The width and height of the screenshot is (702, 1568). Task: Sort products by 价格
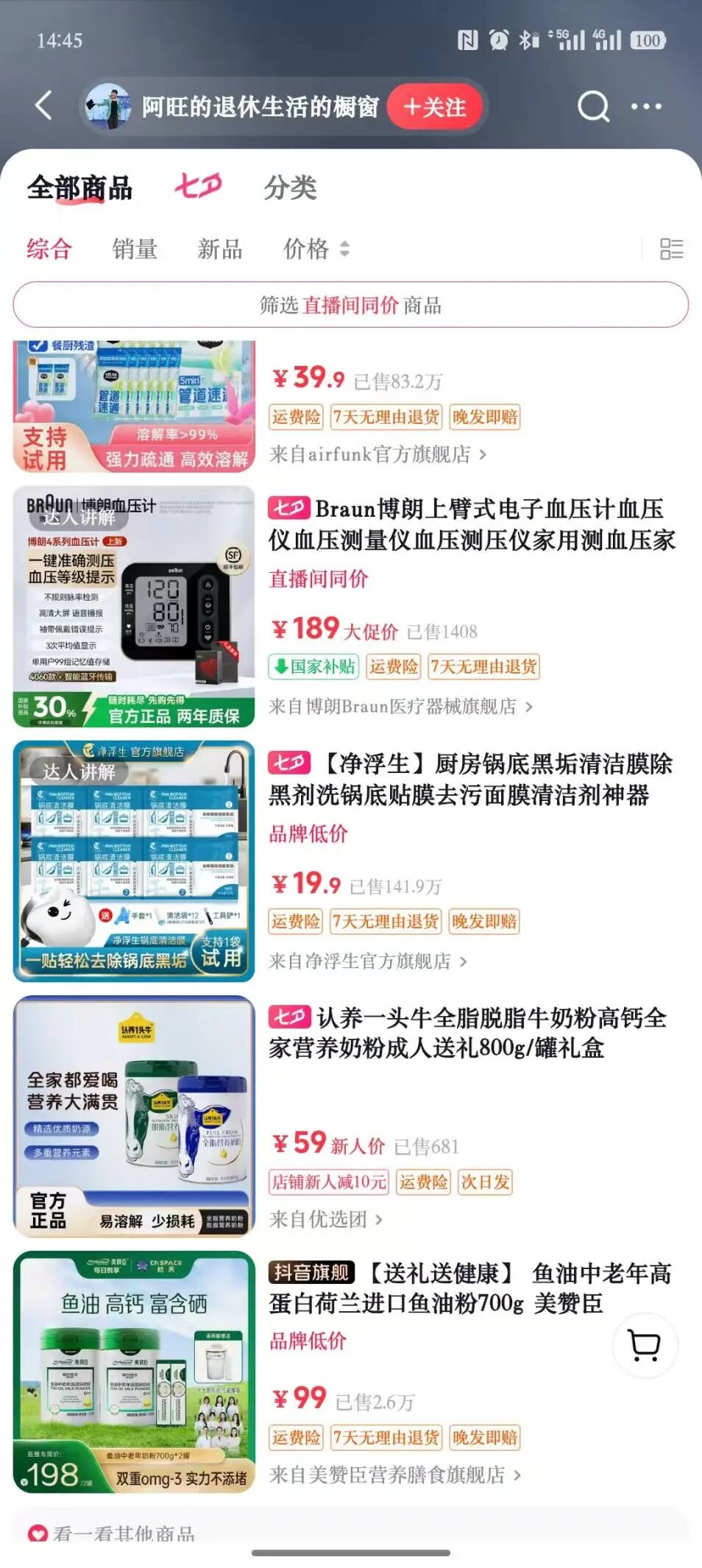pos(316,249)
